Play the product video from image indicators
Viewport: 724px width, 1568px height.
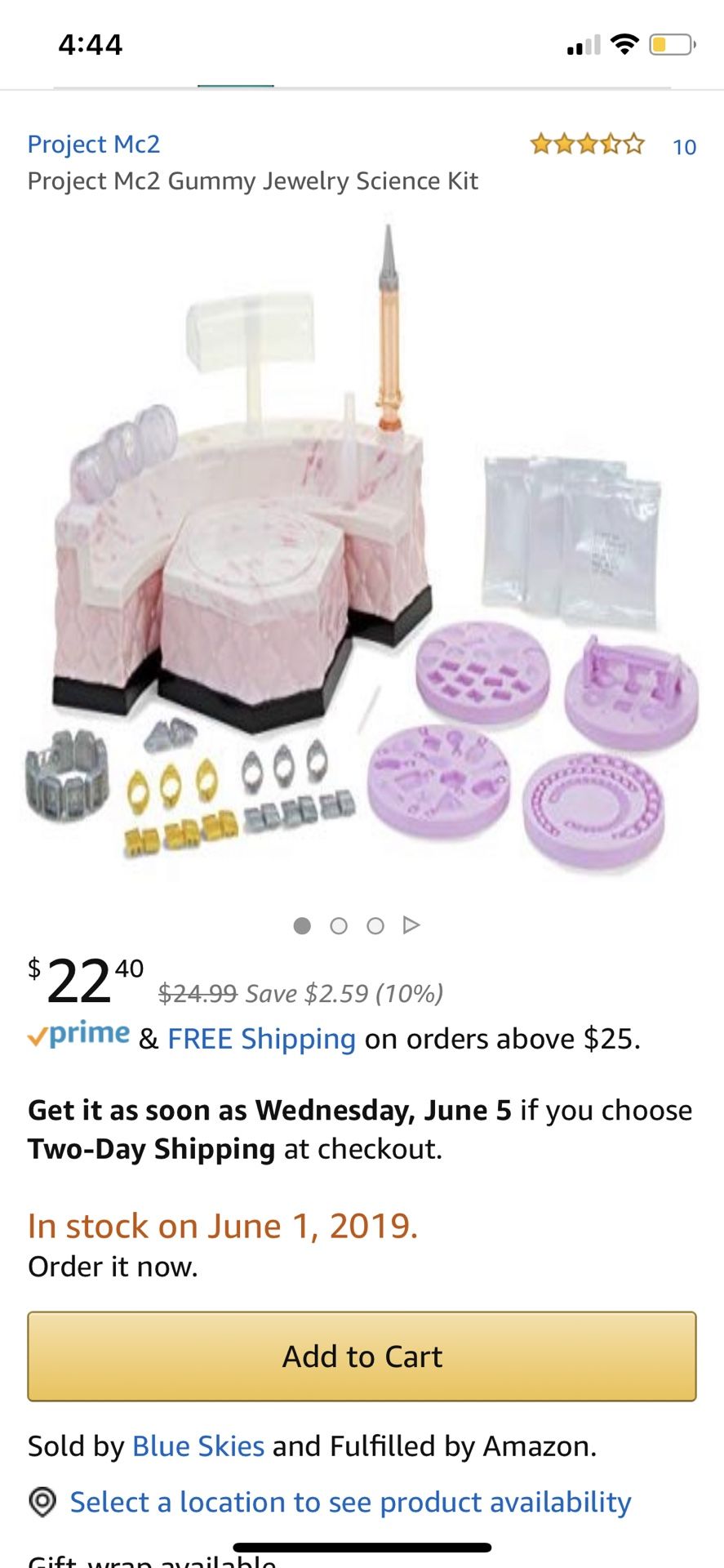(411, 925)
